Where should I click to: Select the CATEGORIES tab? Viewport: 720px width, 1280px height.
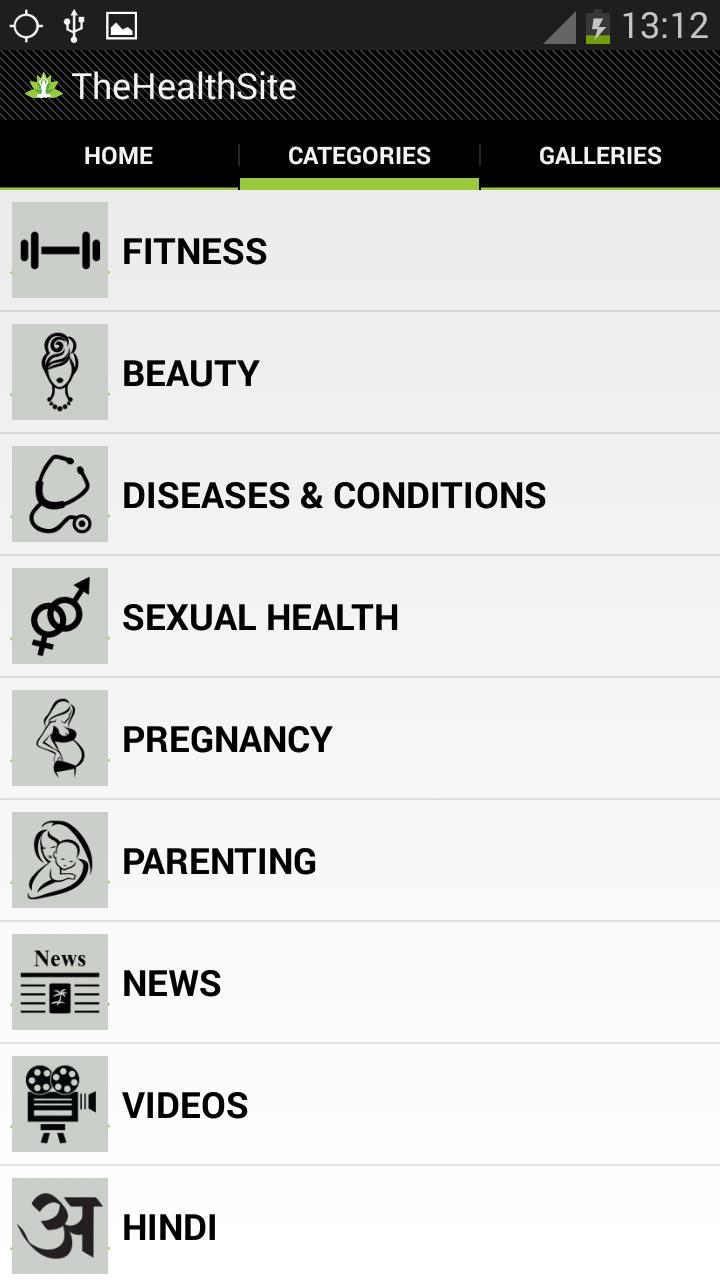pyautogui.click(x=359, y=155)
